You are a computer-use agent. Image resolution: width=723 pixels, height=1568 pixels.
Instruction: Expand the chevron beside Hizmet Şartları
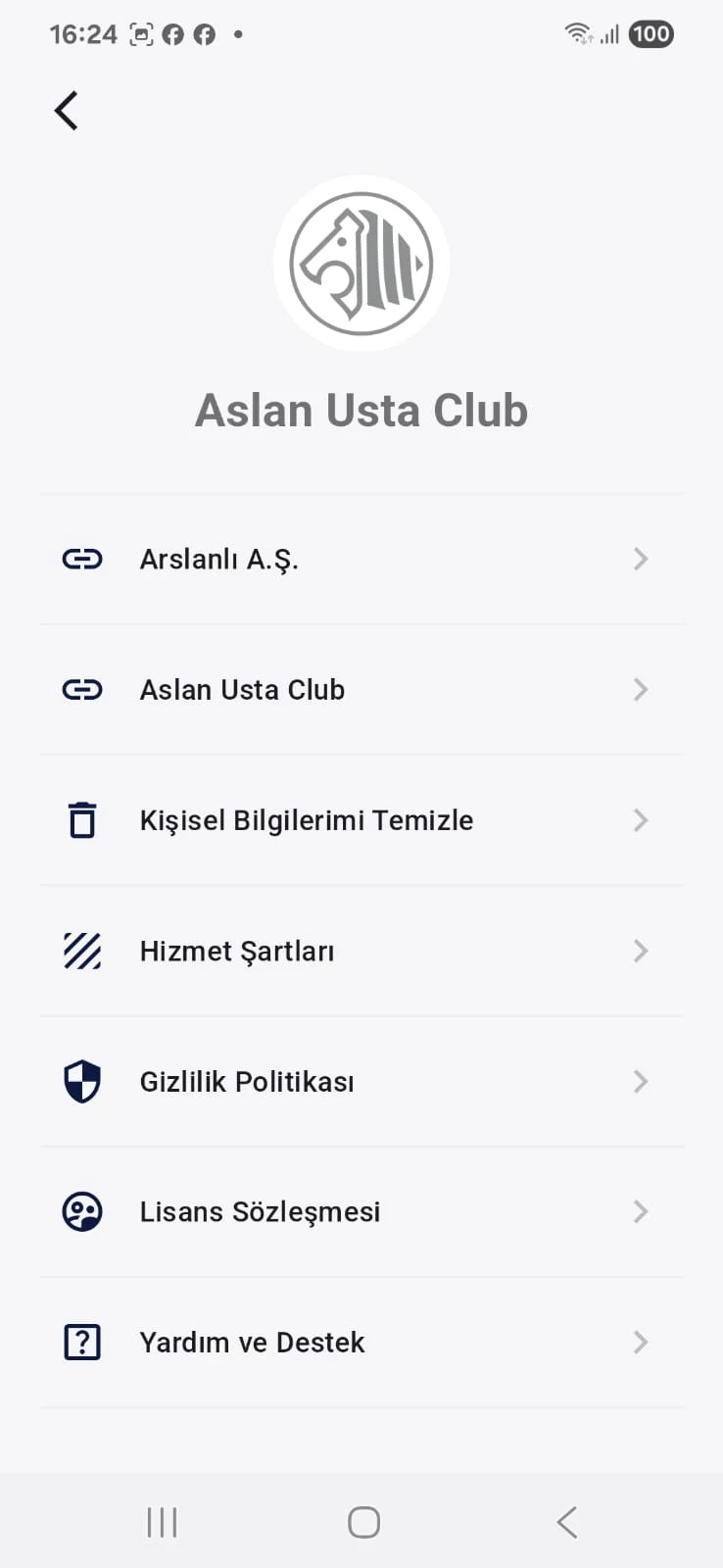tap(641, 951)
